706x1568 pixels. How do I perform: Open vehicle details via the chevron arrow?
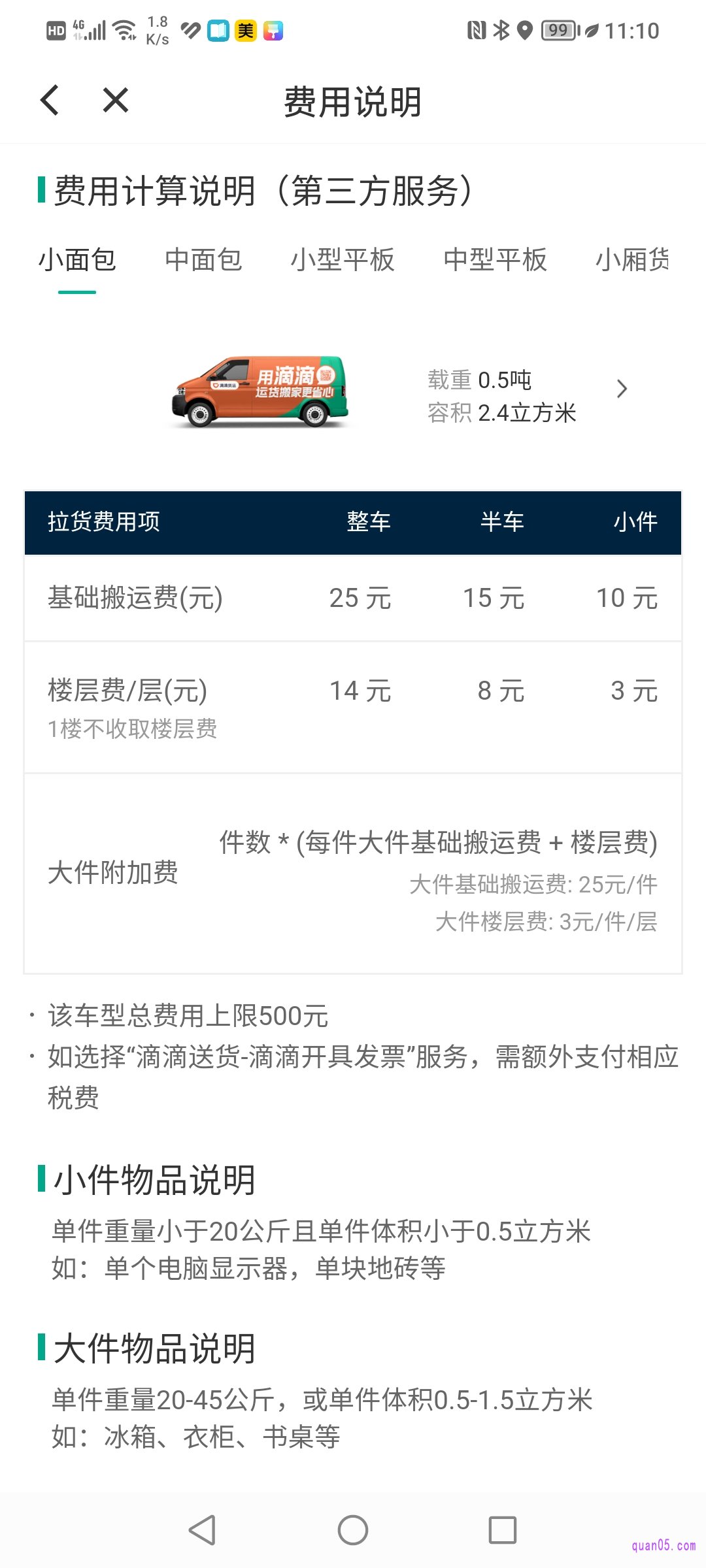click(x=622, y=389)
